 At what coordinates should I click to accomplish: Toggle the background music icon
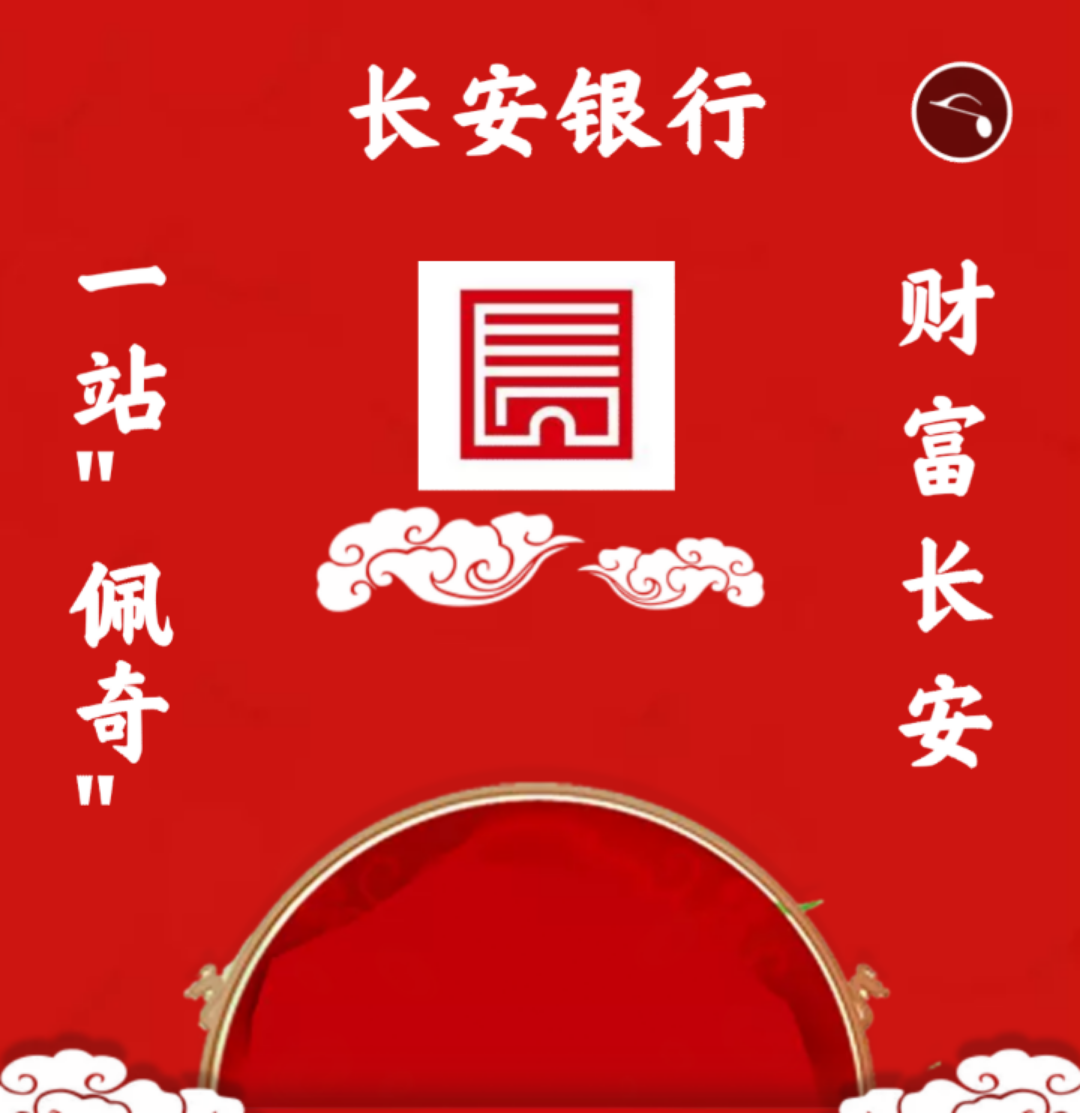click(961, 112)
